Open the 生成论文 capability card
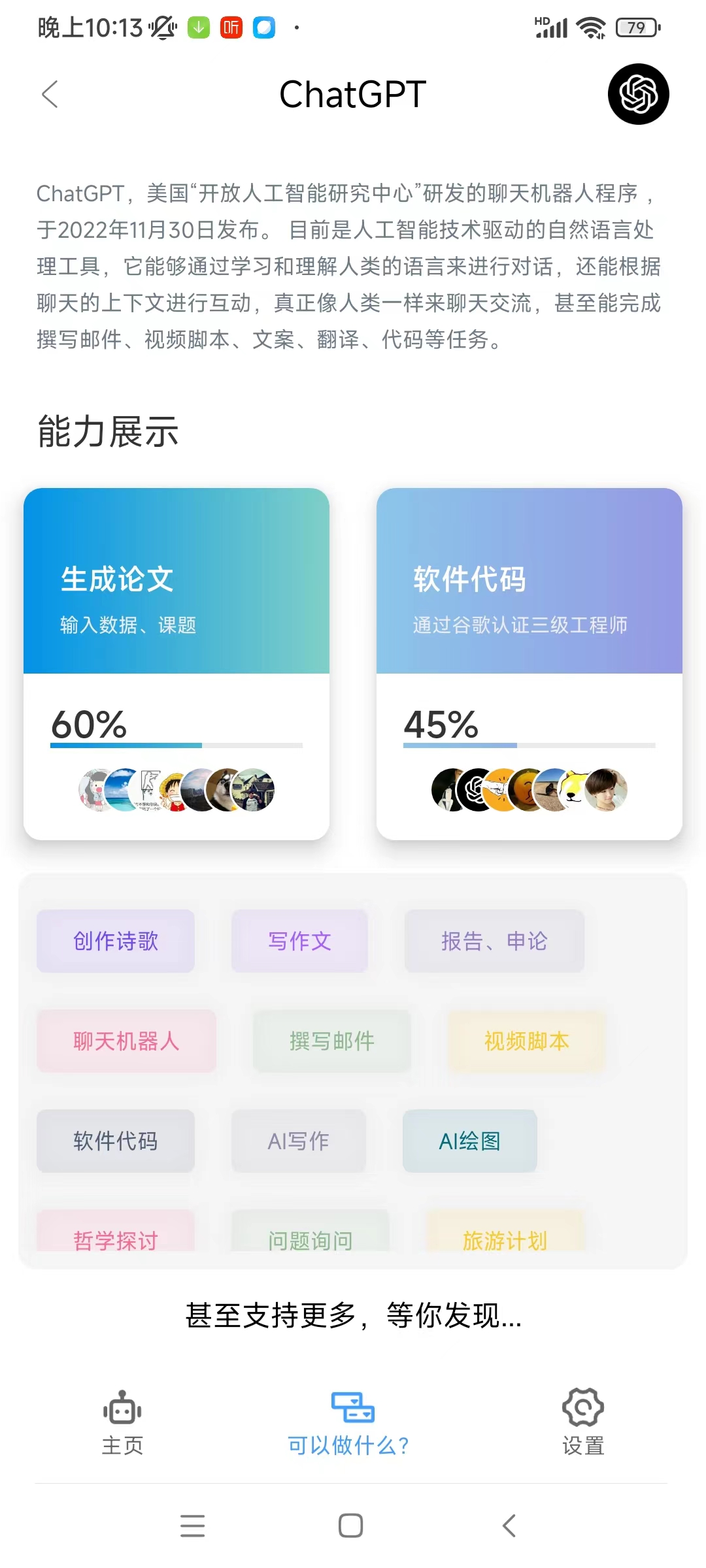Viewport: 706px width, 1568px height. click(176, 664)
